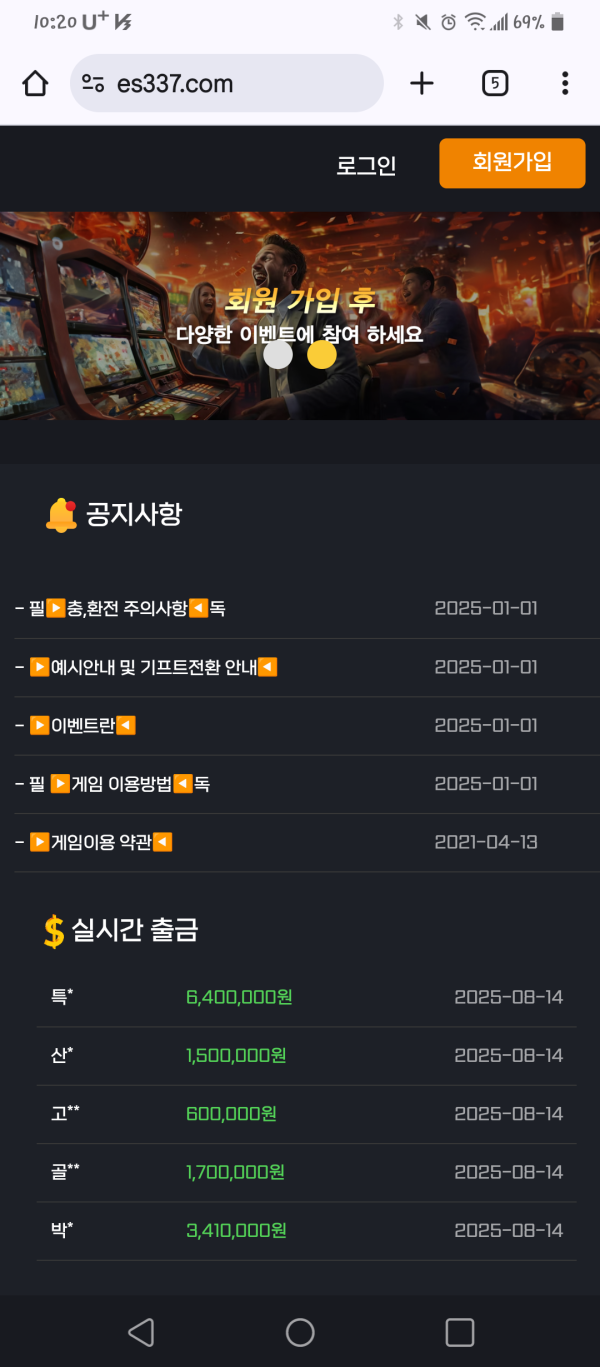Open the 게임 이용방법 notice
Viewport: 600px width, 1367px height.
120,784
